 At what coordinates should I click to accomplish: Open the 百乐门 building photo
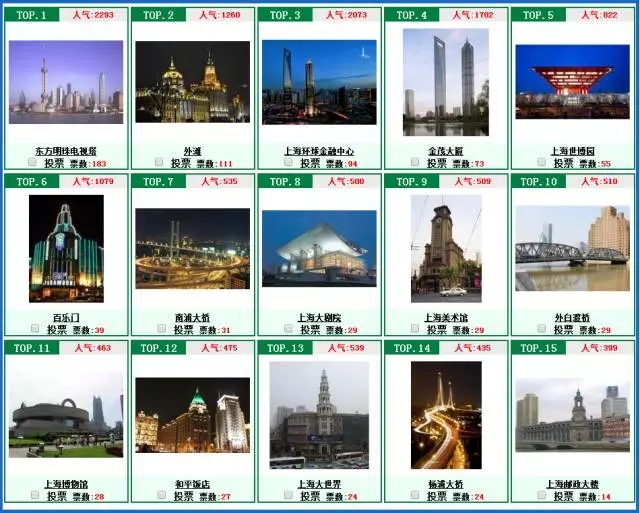coord(66,248)
